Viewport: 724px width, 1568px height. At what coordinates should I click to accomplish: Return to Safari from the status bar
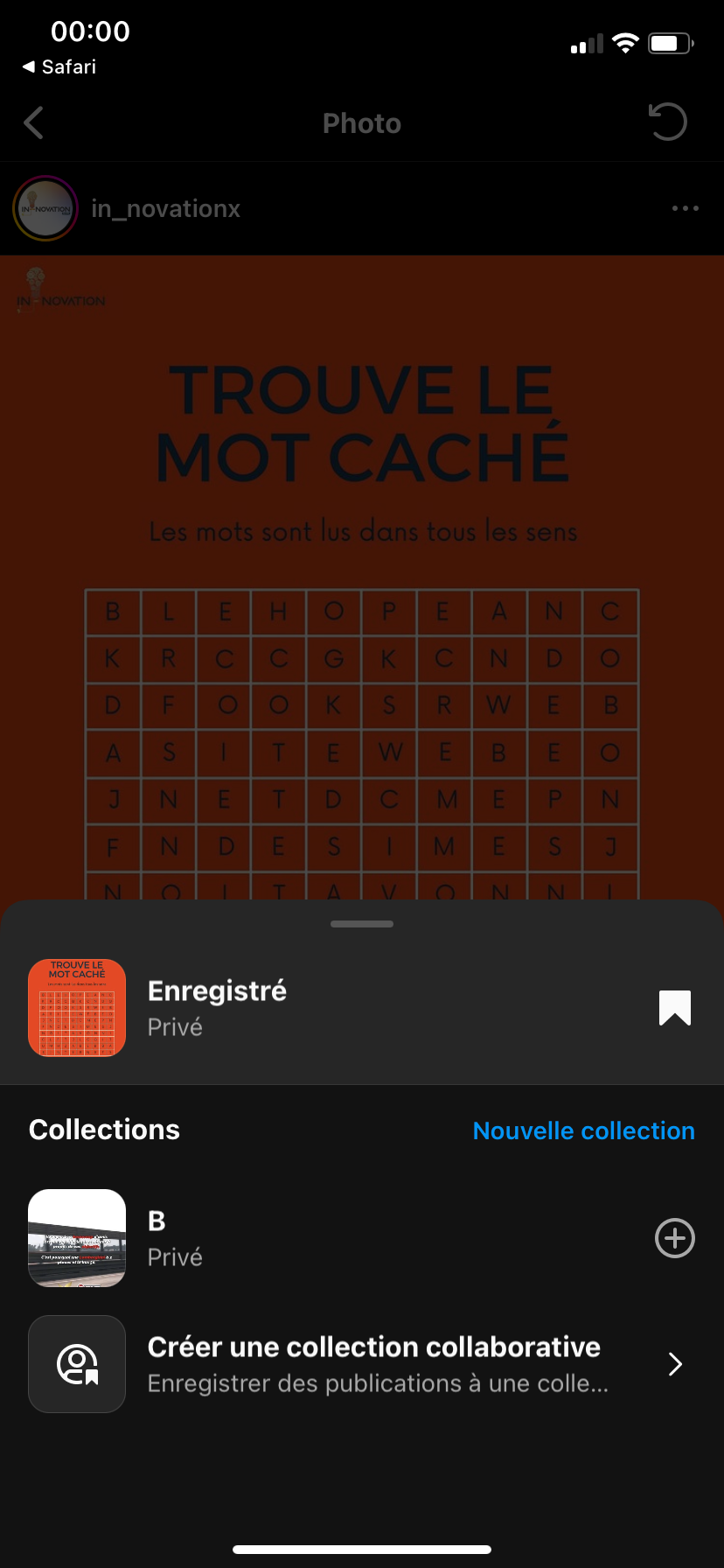click(x=59, y=66)
